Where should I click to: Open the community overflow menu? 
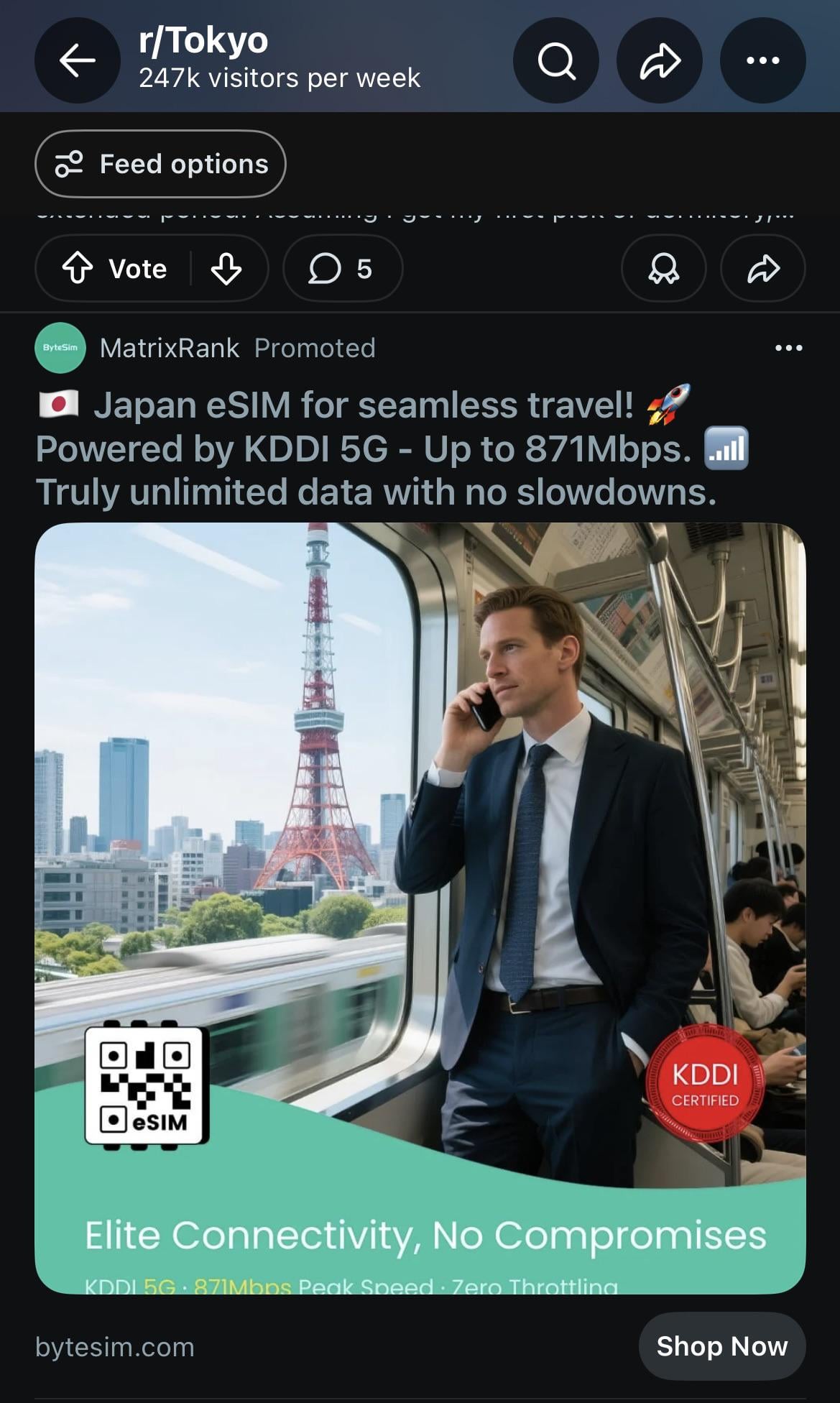(762, 60)
